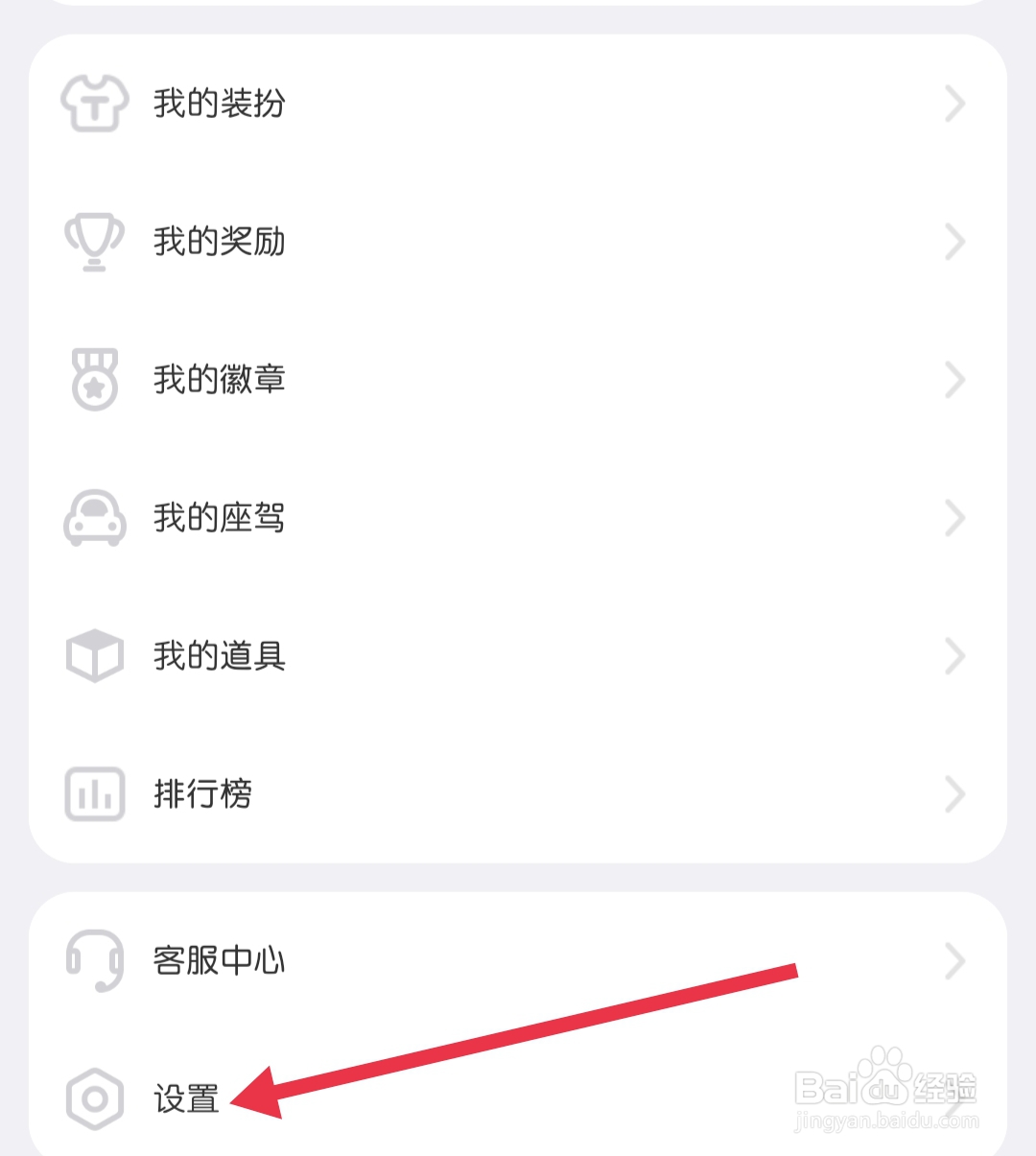
Task: Click the trophy icon beside 我的奖励
Action: click(93, 242)
